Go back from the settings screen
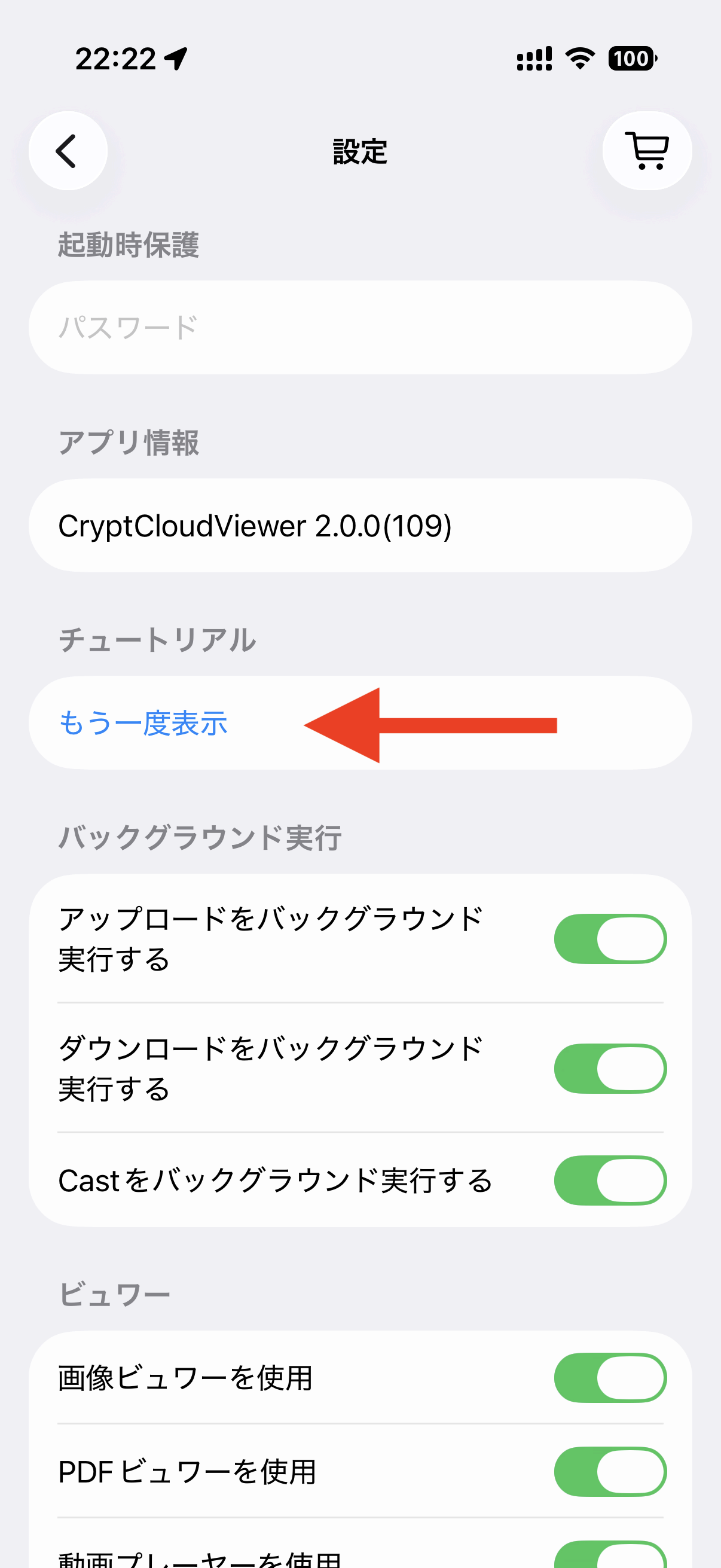This screenshot has width=721, height=1568. coord(68,150)
